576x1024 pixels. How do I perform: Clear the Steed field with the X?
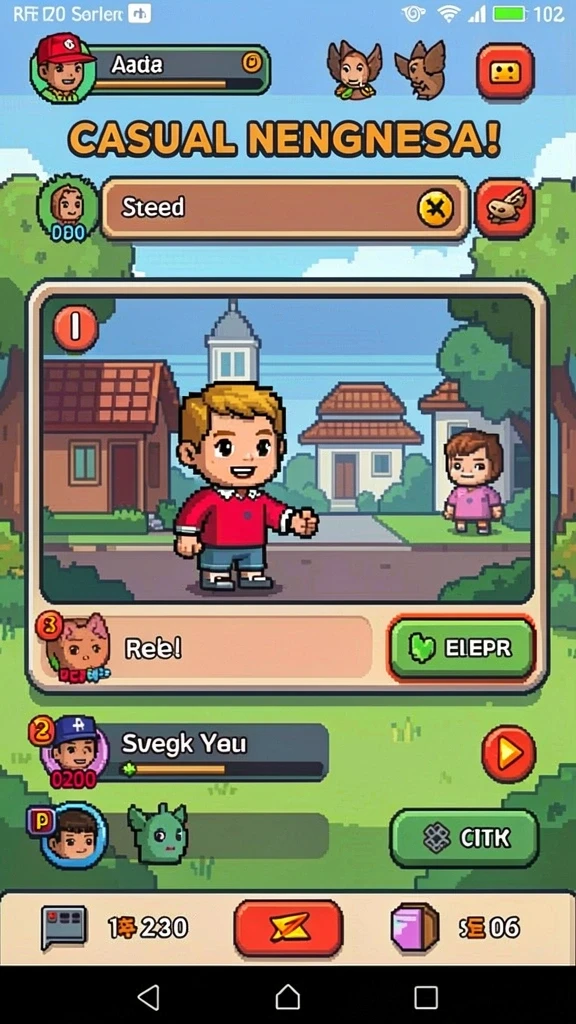[x=435, y=208]
